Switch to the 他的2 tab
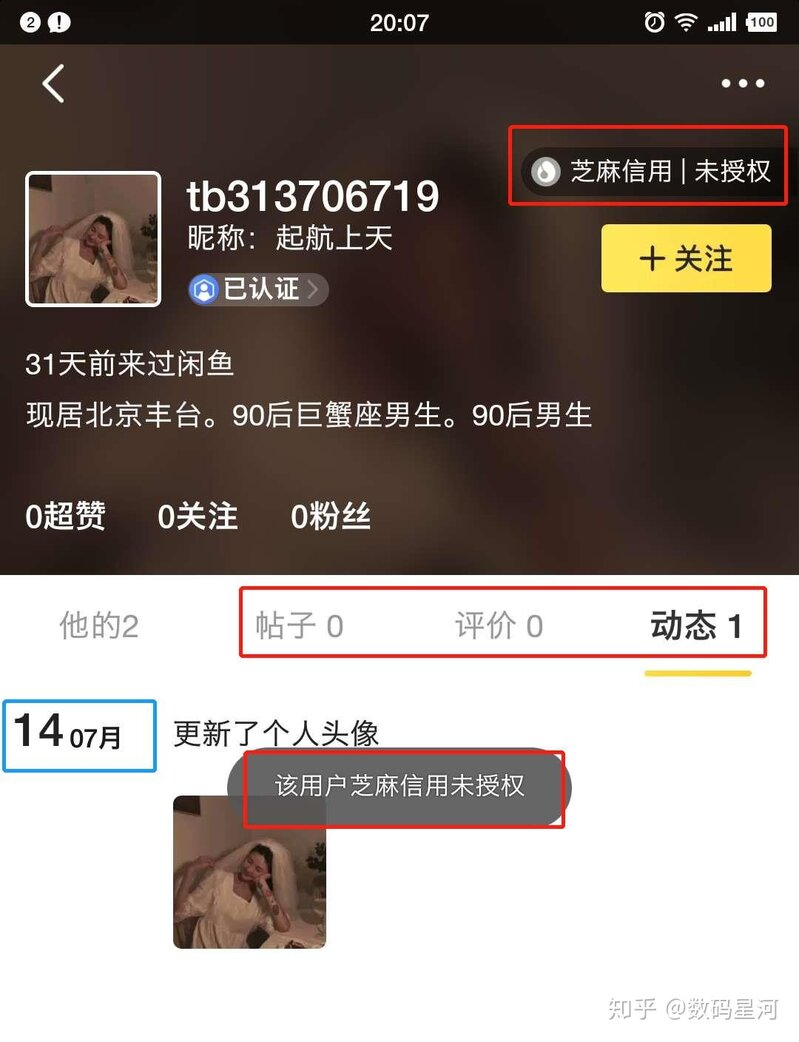The height and width of the screenshot is (1042, 799). pyautogui.click(x=99, y=627)
